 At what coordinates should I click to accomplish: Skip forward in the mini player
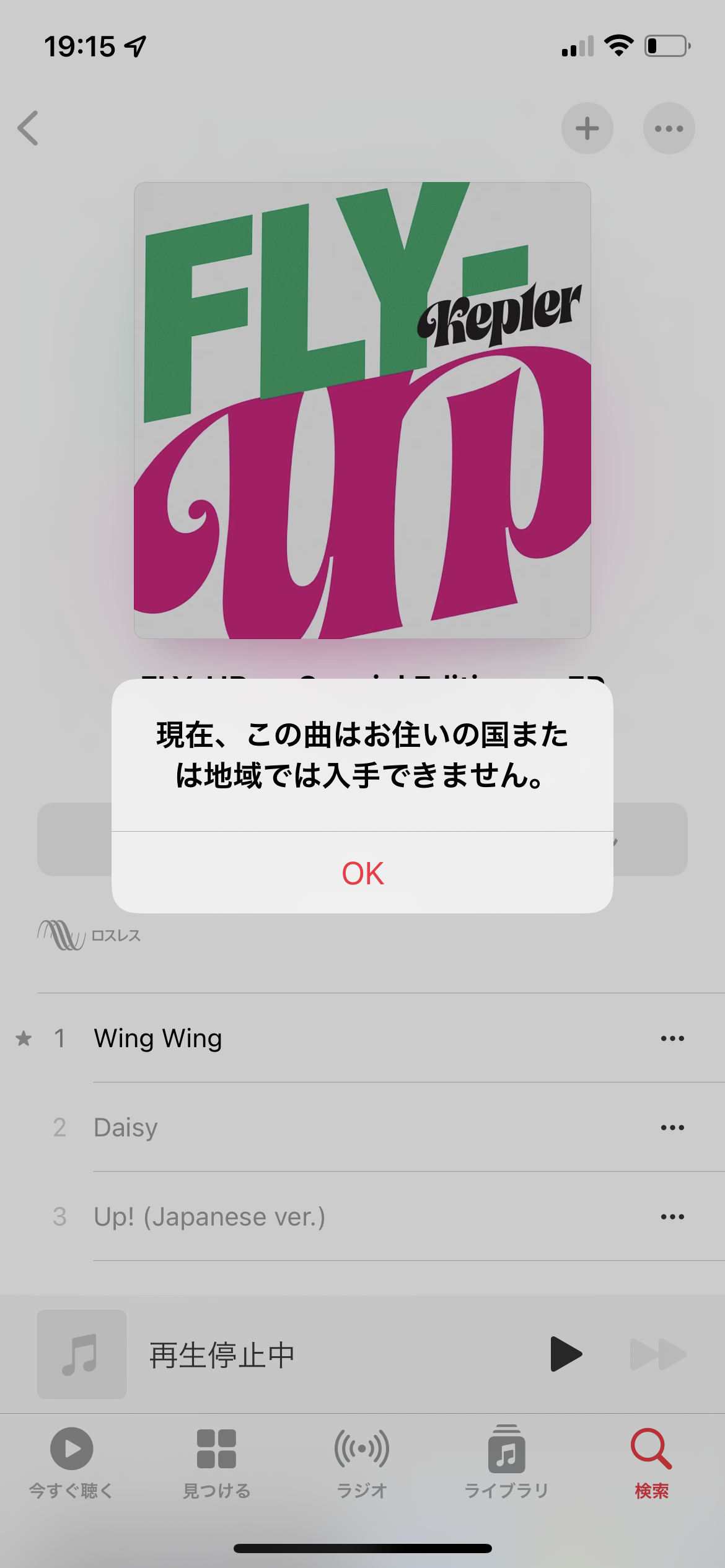click(657, 1354)
